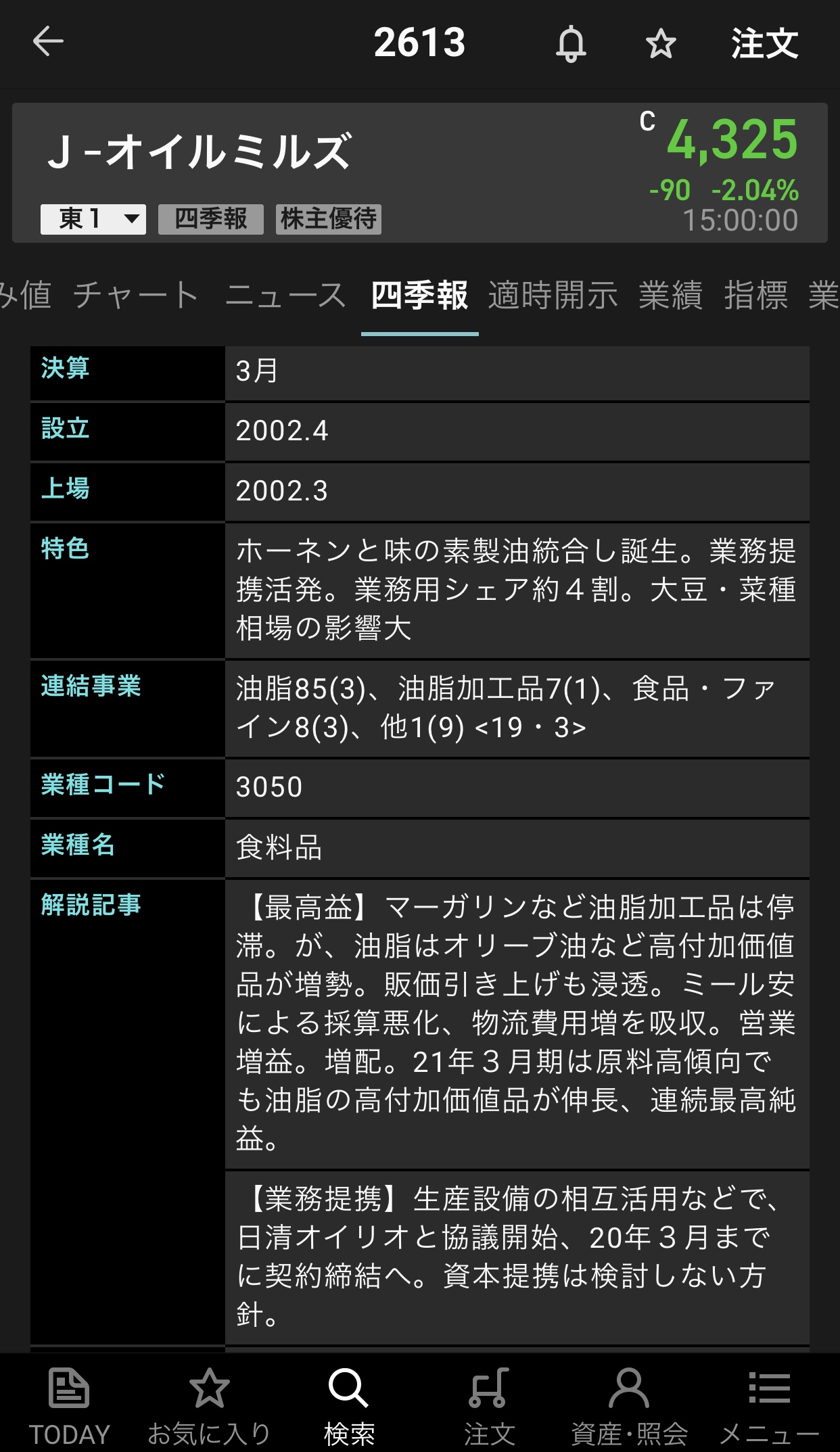Viewport: 840px width, 1452px height.
Task: Open 検索 in bottom navigation
Action: [349, 1405]
